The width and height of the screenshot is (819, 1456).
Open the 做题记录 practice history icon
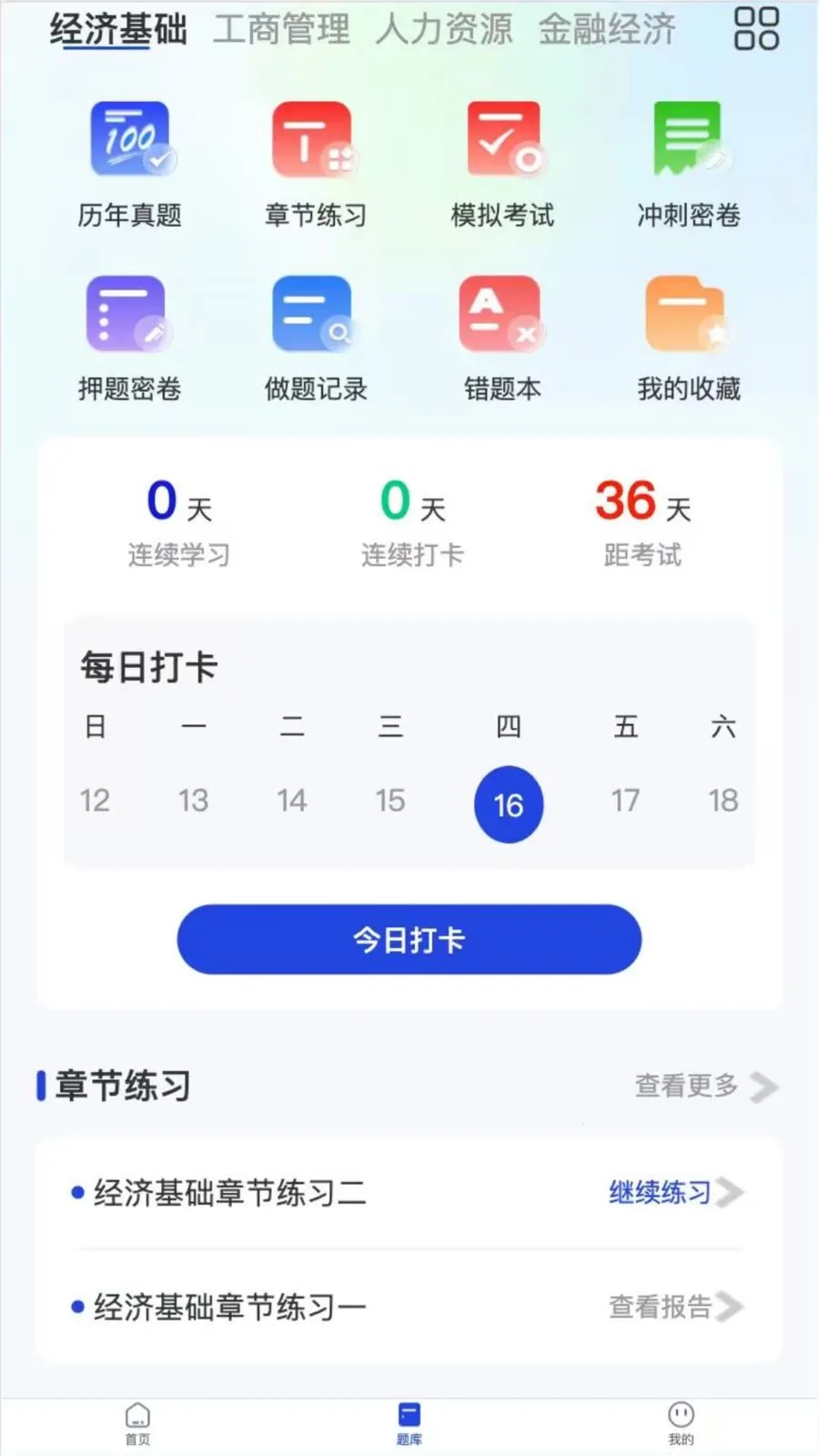click(x=314, y=313)
